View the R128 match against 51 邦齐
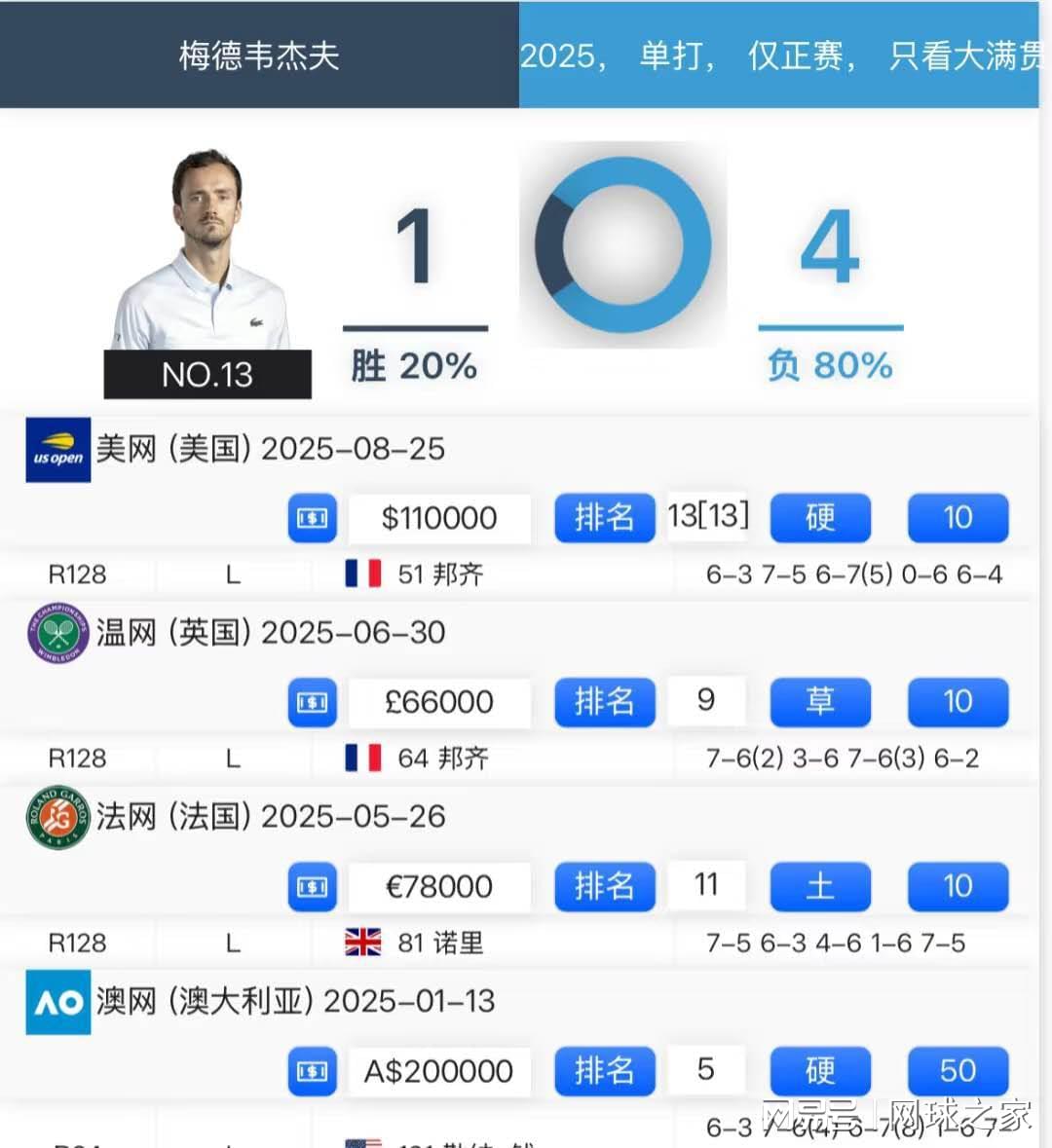The image size is (1052, 1148). tap(526, 574)
